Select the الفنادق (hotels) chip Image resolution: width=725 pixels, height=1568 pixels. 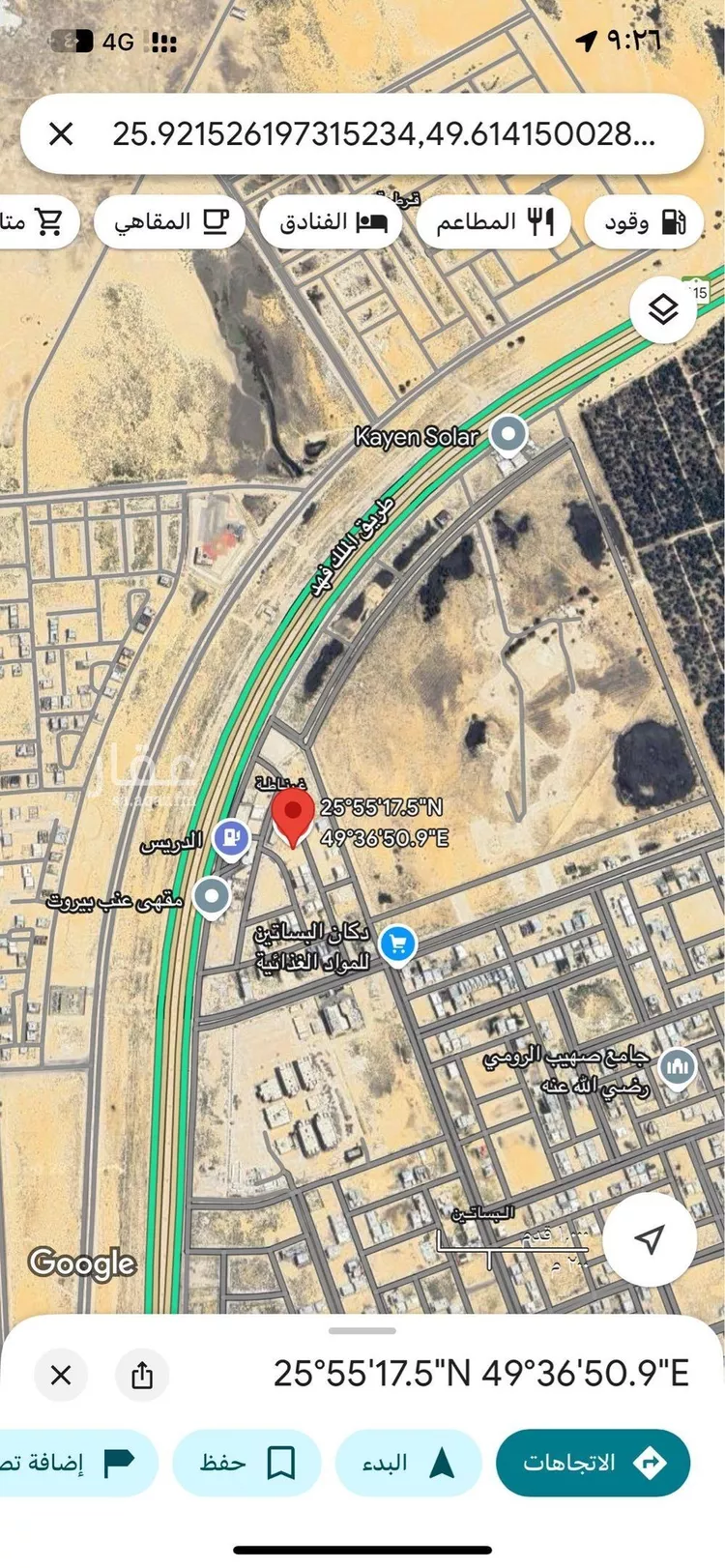pyautogui.click(x=332, y=222)
